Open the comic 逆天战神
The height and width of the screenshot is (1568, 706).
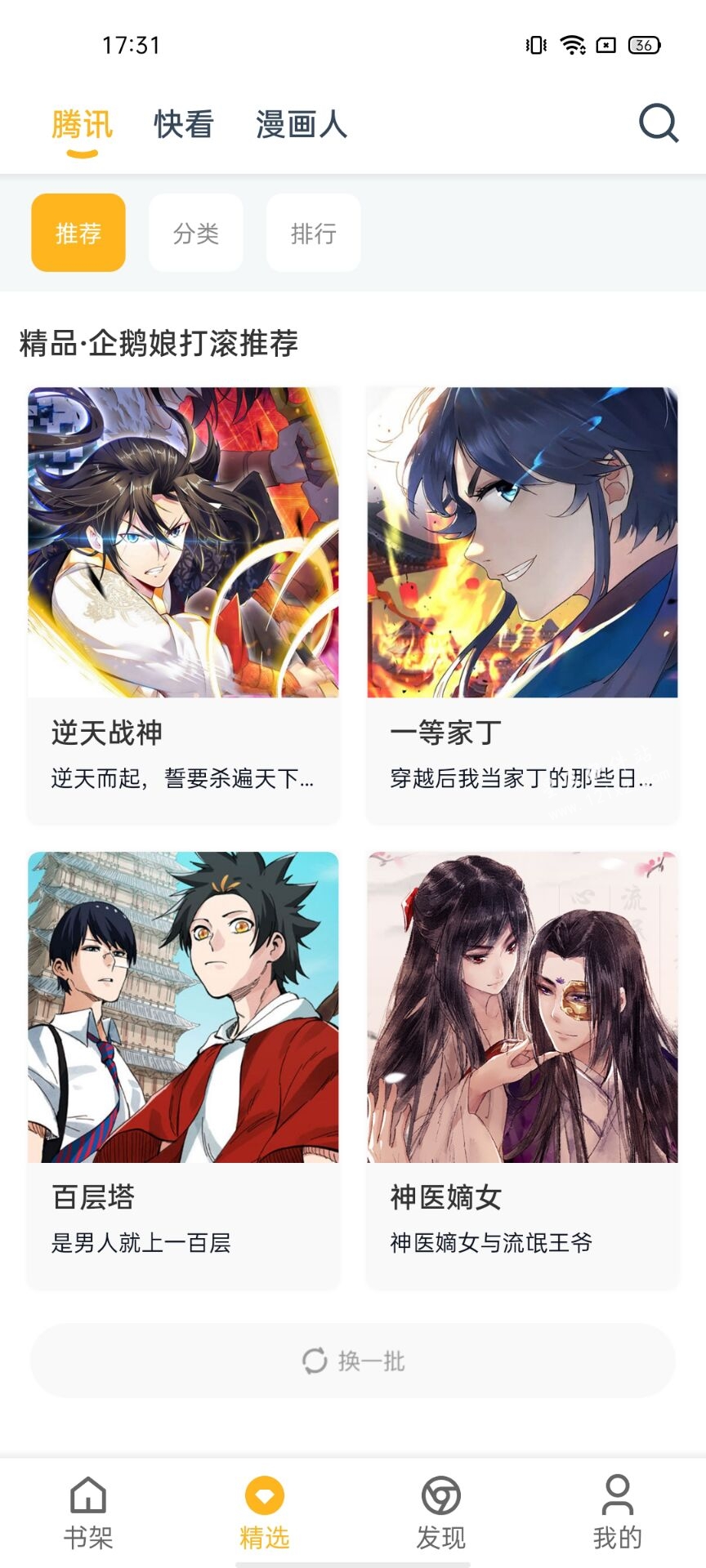click(x=183, y=604)
